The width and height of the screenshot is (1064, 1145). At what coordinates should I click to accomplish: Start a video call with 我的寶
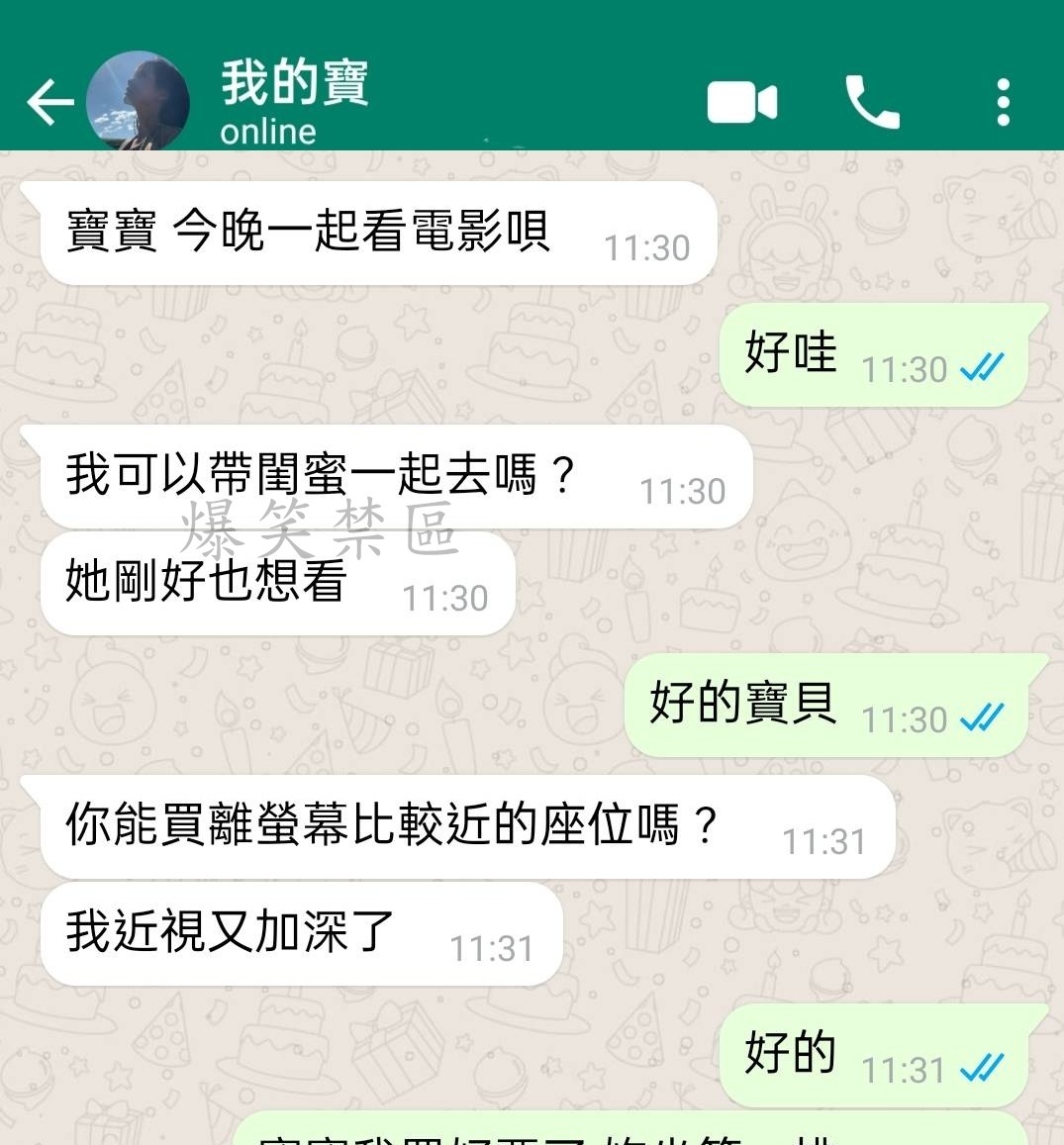coord(742,103)
